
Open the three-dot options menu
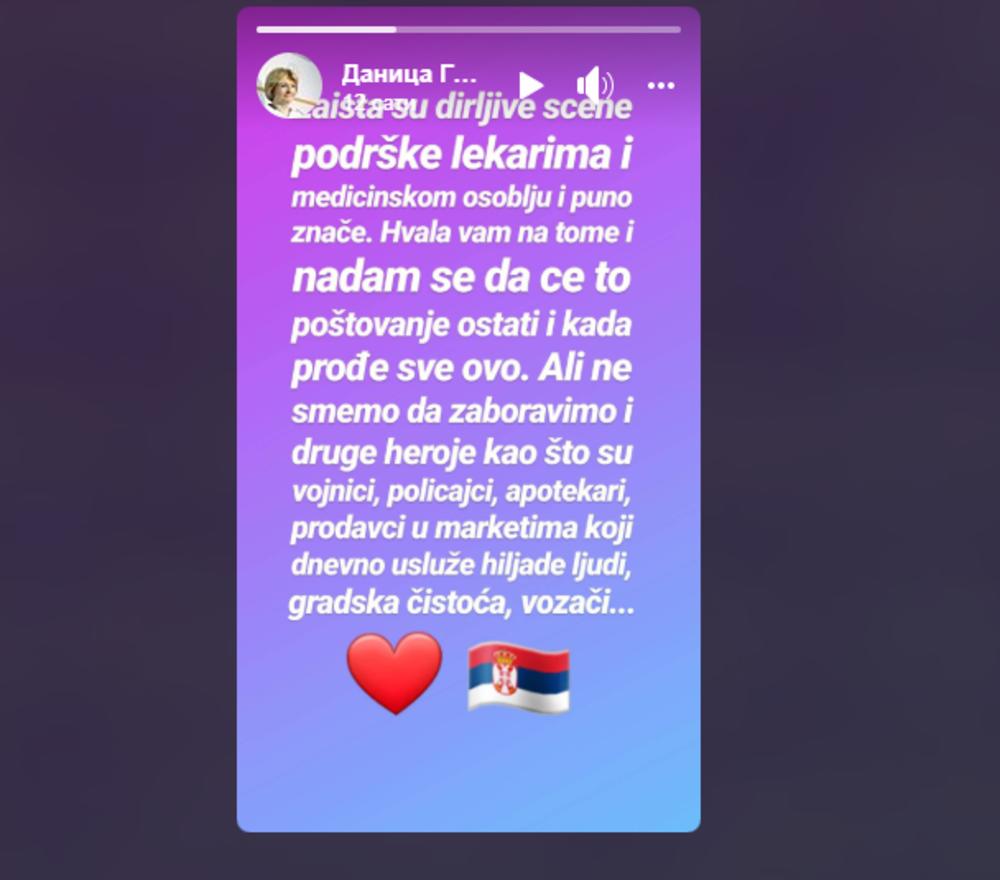(661, 86)
